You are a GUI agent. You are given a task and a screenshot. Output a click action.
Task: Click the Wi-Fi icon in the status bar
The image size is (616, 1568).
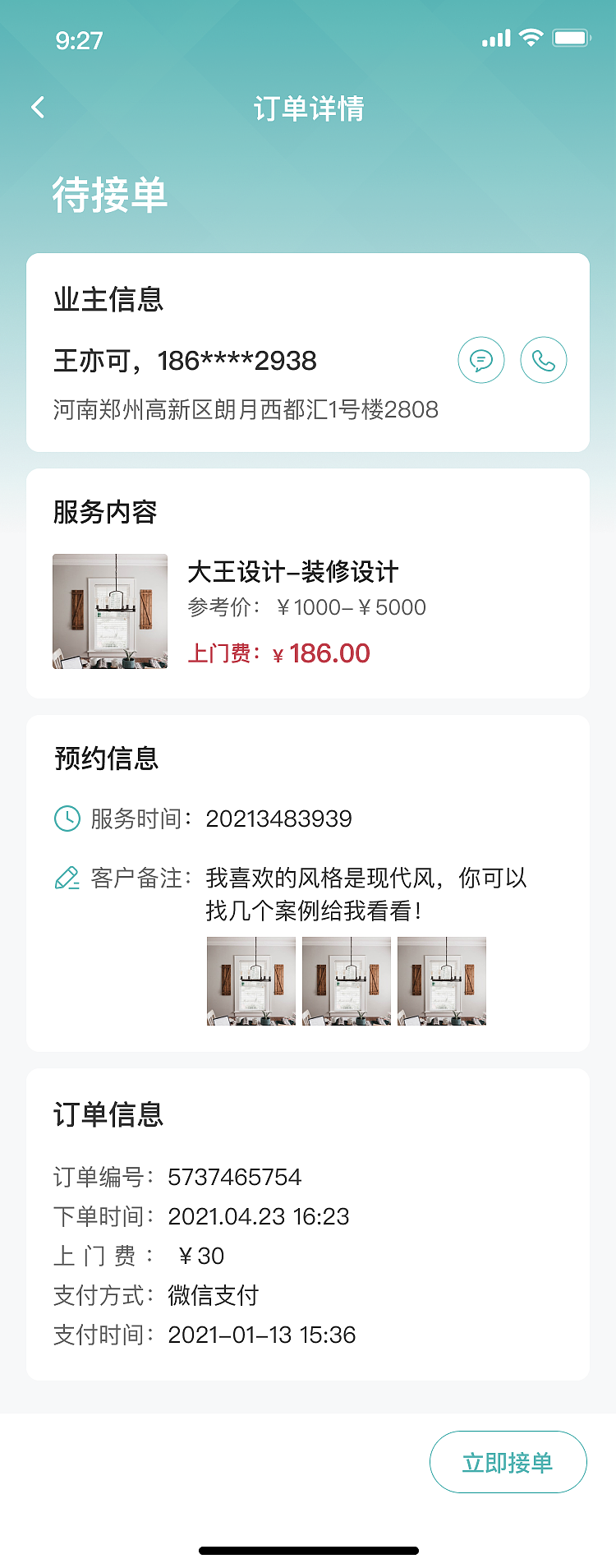(x=530, y=37)
